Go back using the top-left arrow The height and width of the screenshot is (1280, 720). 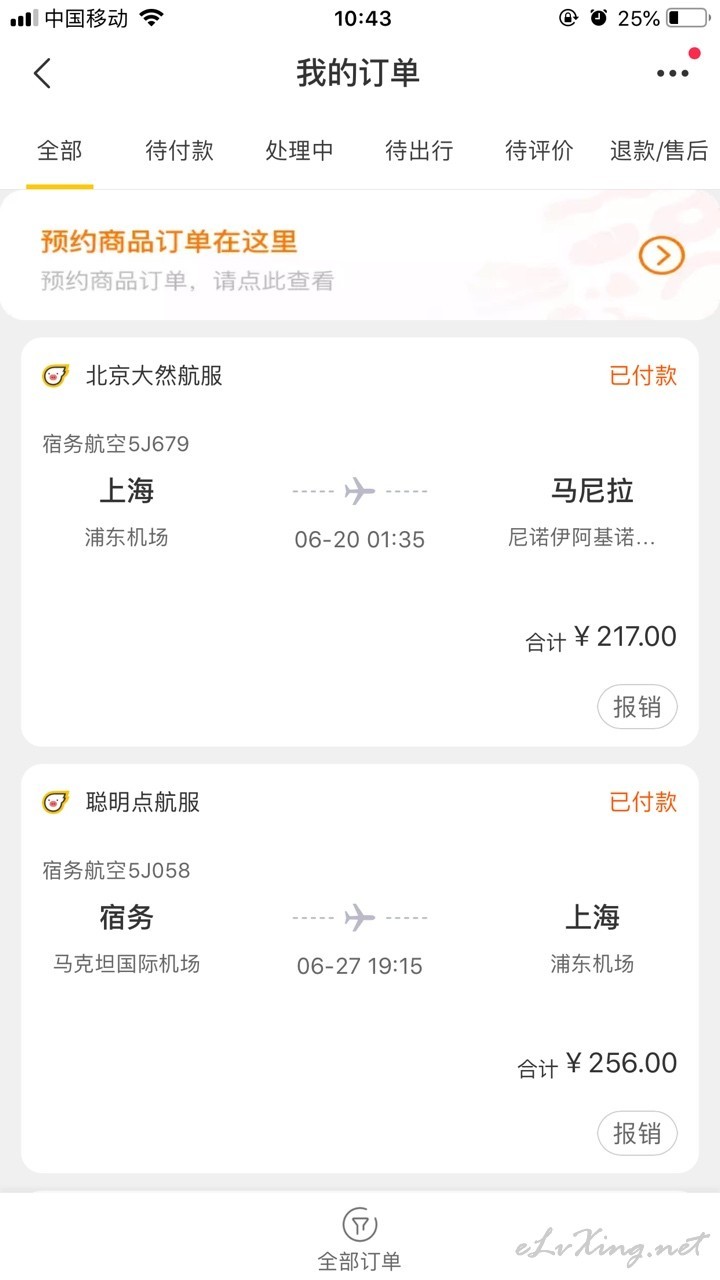42,73
